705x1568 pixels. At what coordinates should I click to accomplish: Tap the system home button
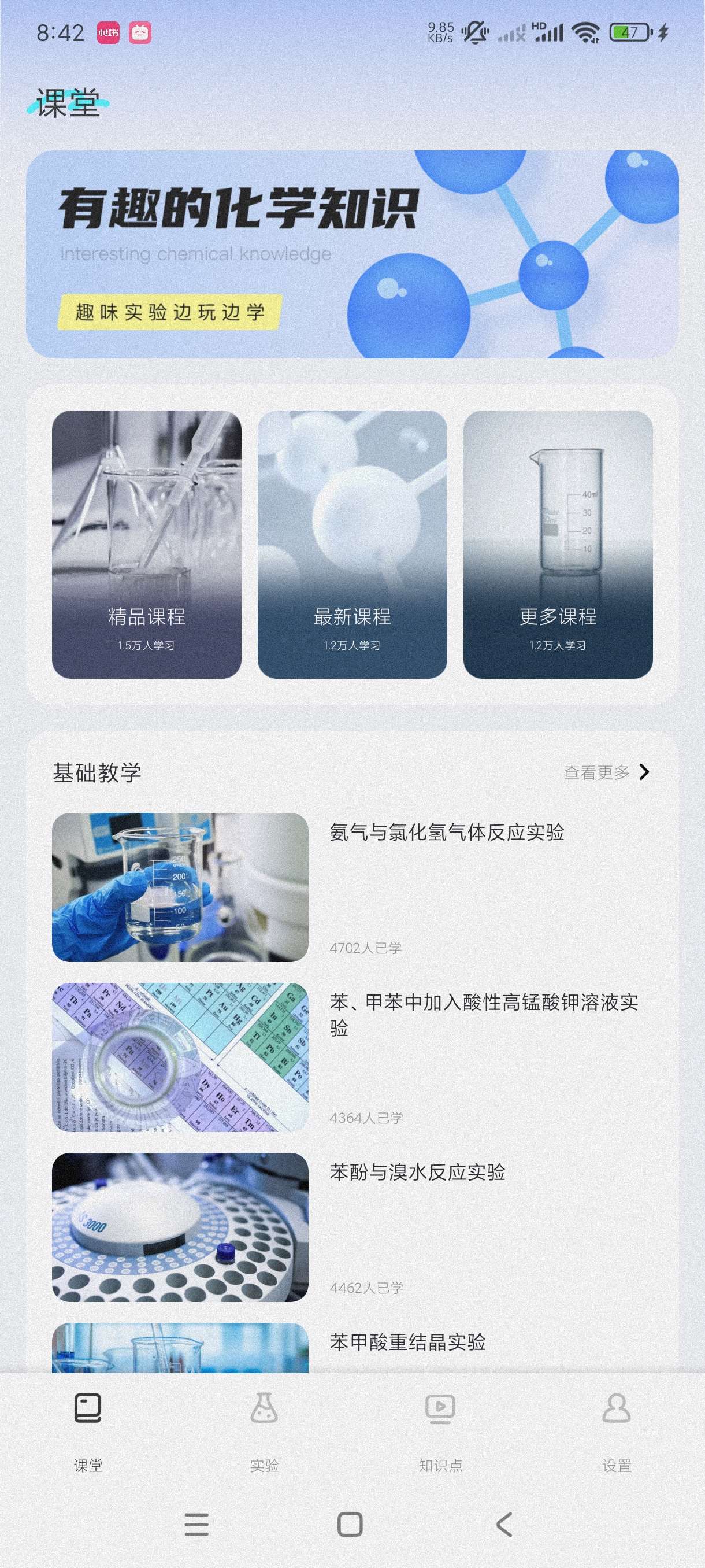(350, 1524)
